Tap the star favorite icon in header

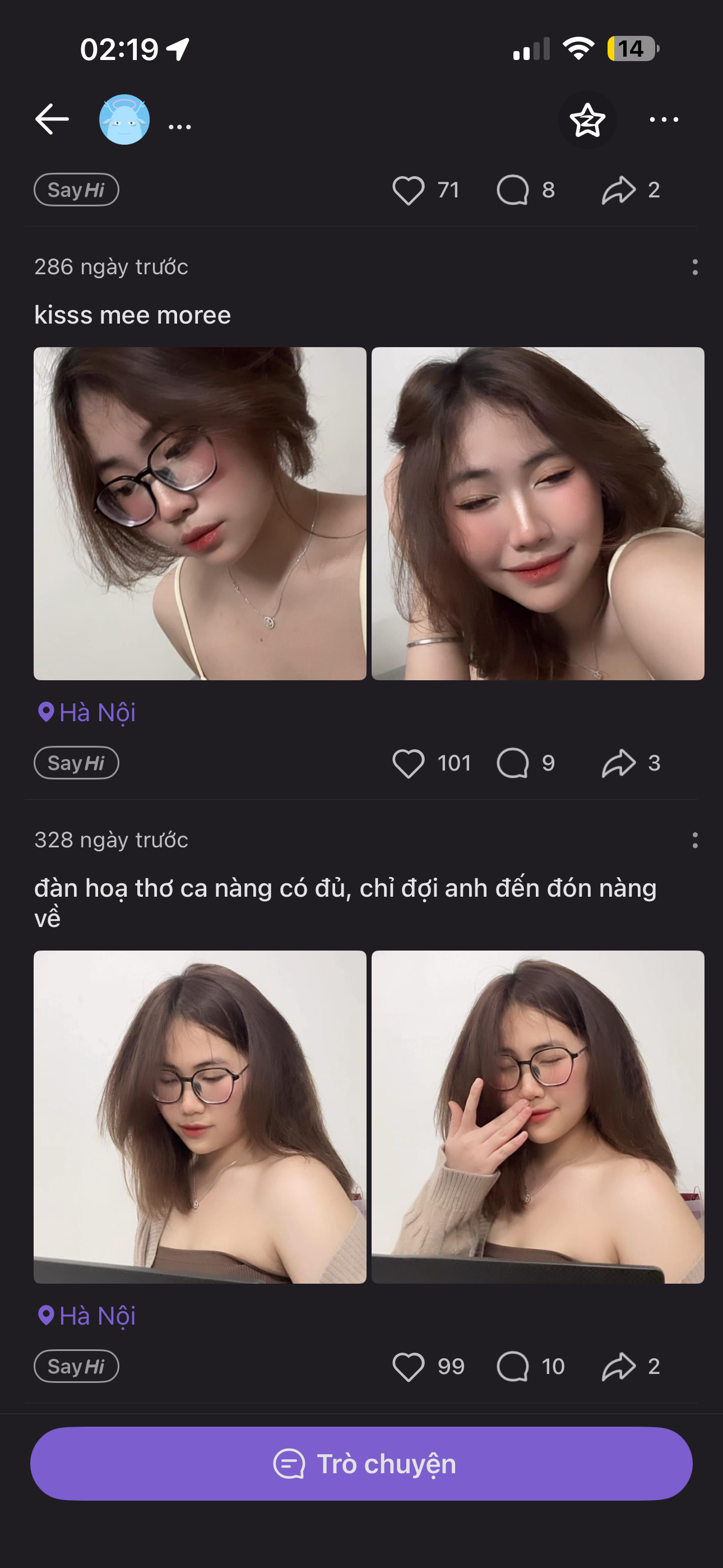click(587, 120)
